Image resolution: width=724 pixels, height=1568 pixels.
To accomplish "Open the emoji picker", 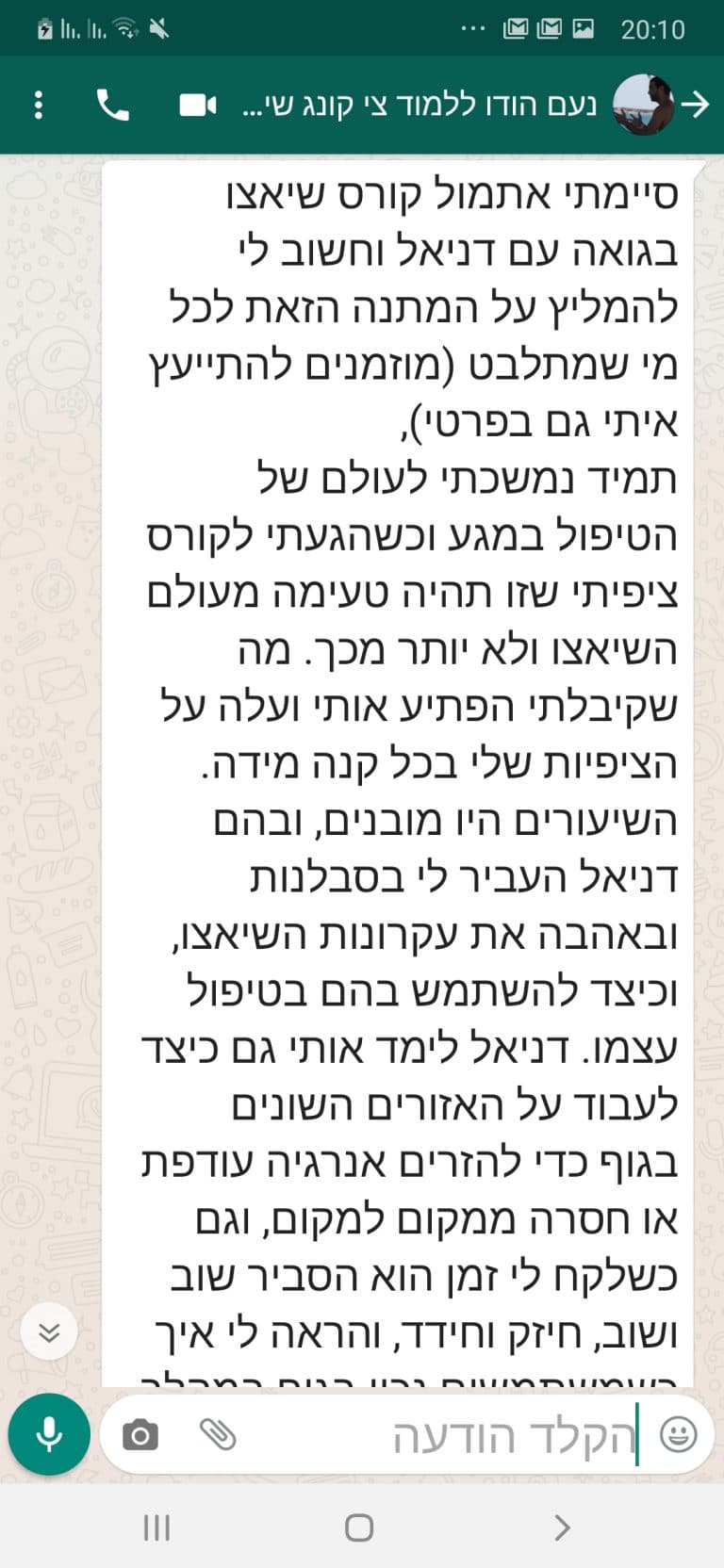I will click(678, 1434).
